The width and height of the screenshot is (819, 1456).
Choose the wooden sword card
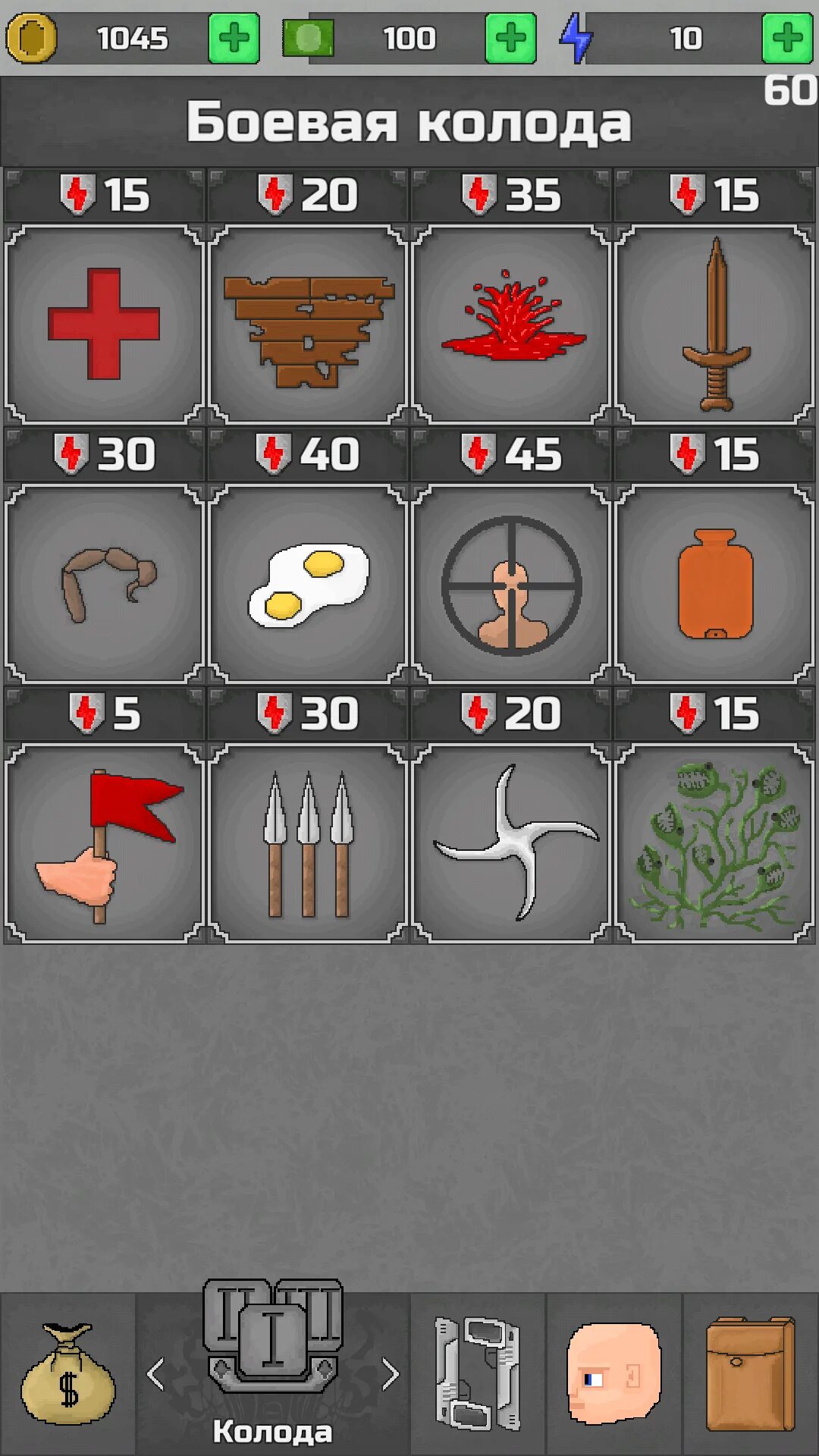(715, 324)
